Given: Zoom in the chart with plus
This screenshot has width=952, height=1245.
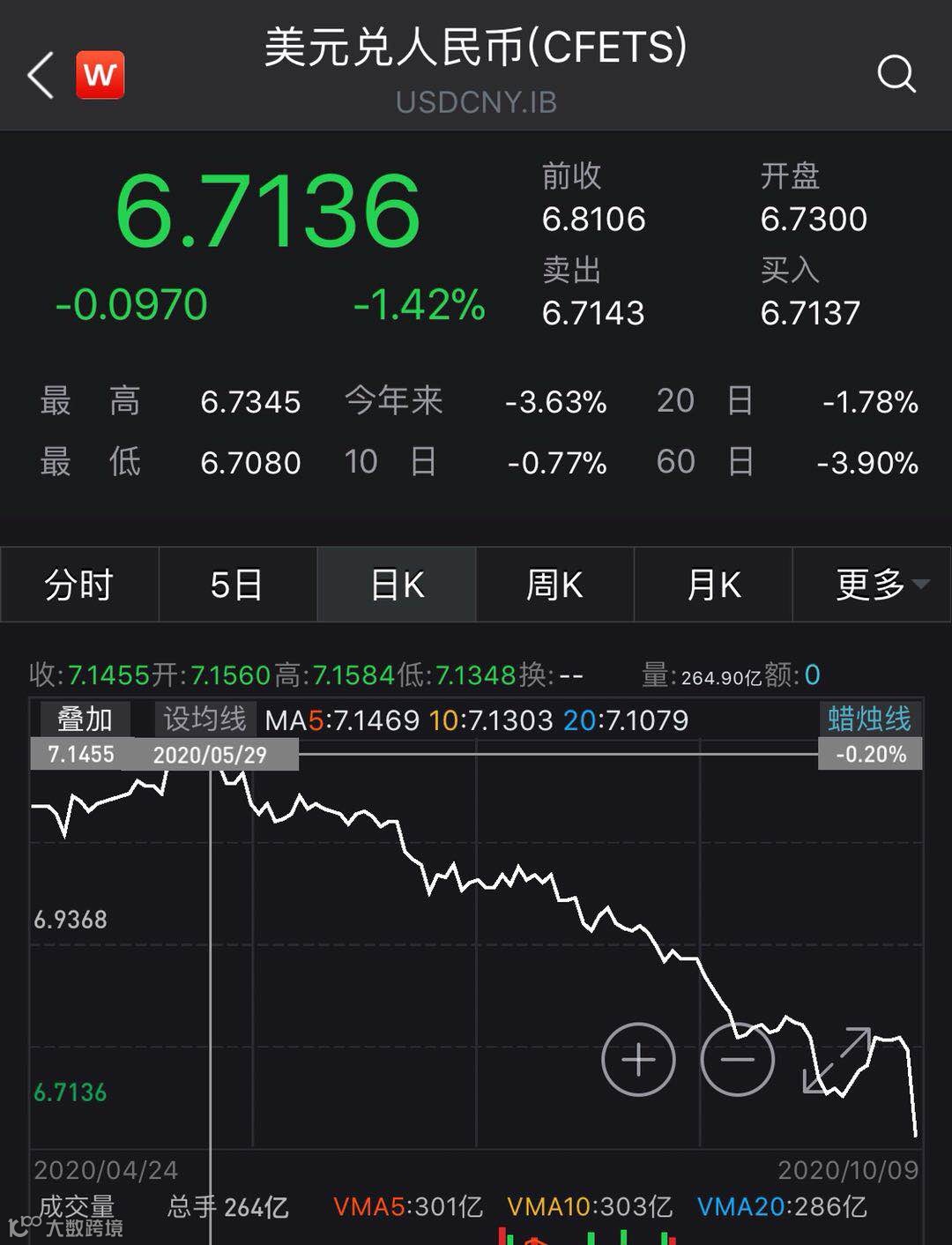Looking at the screenshot, I should tap(638, 1059).
